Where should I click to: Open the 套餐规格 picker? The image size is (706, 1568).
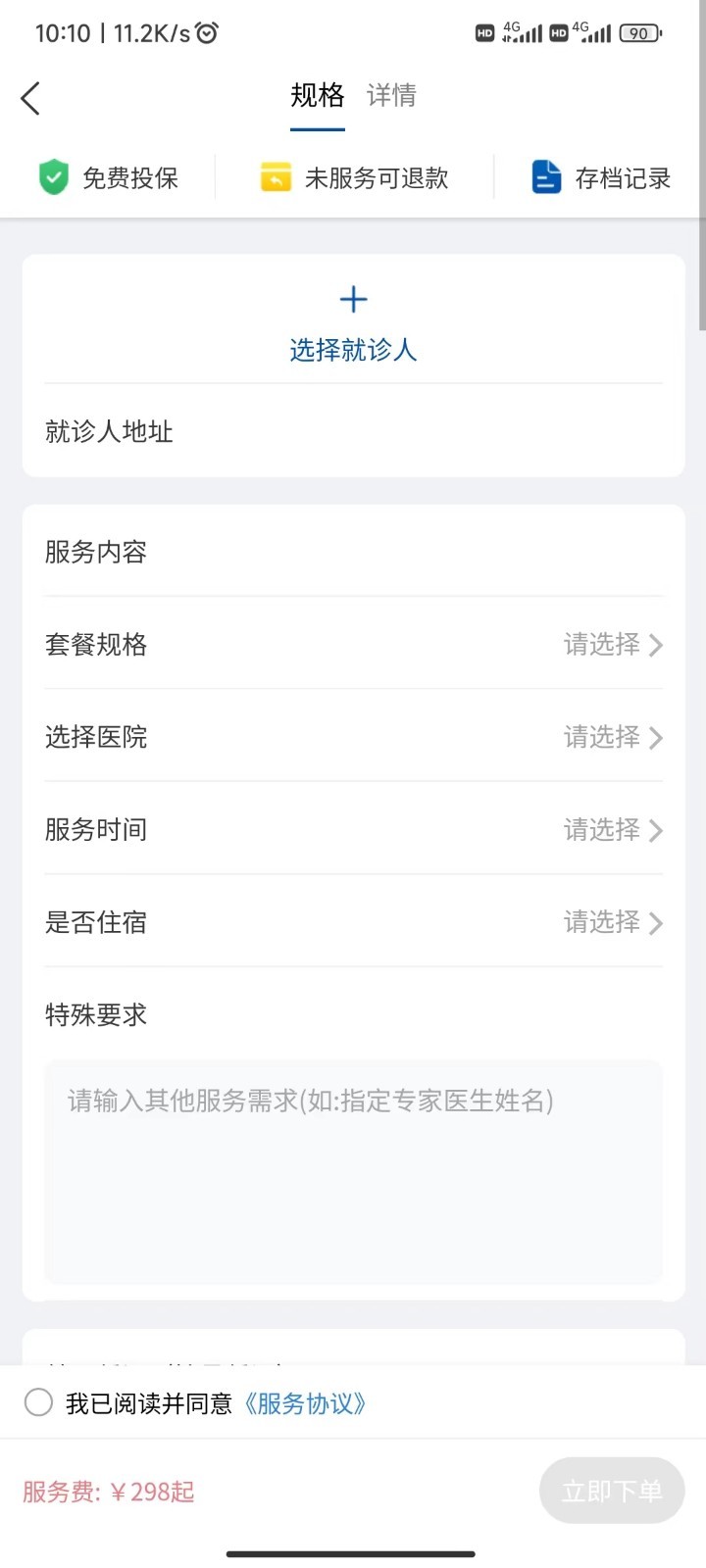[353, 645]
